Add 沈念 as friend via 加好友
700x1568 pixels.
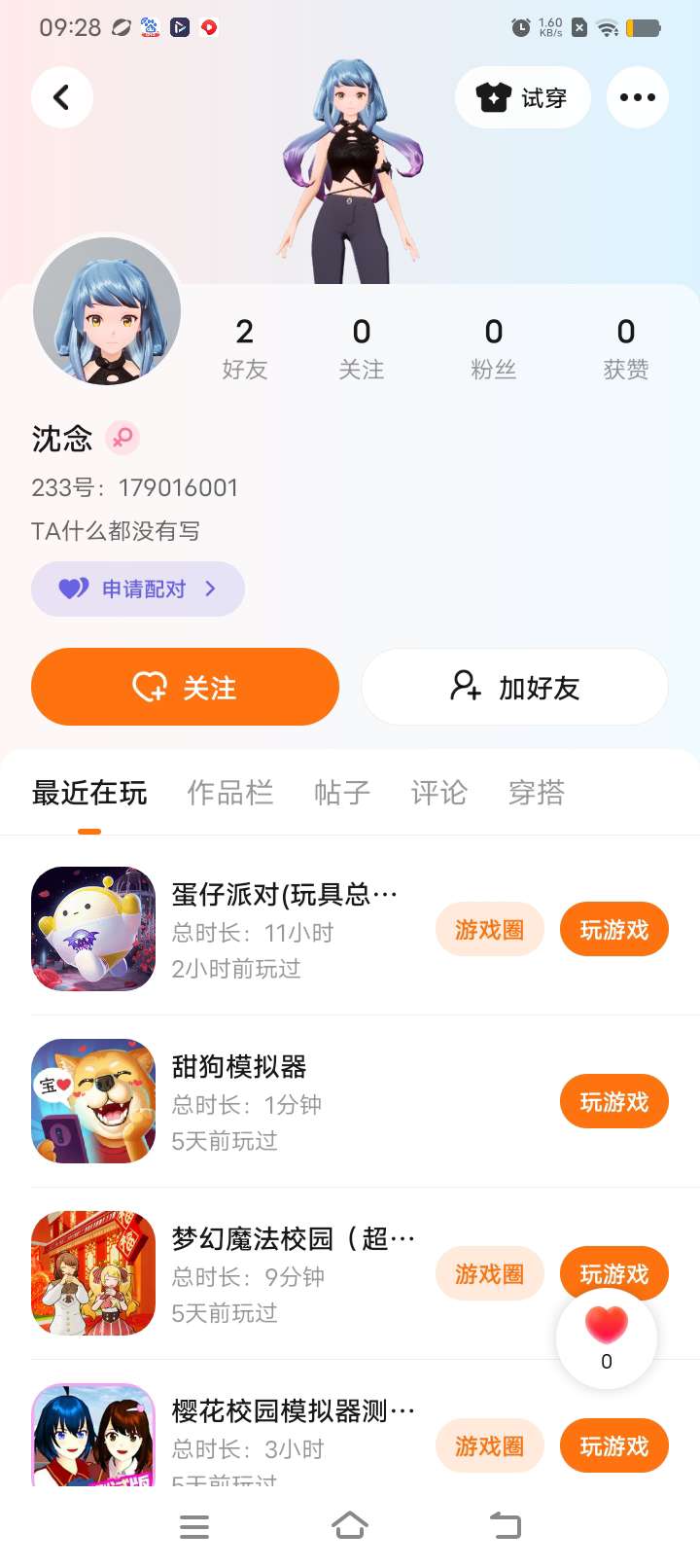[514, 687]
